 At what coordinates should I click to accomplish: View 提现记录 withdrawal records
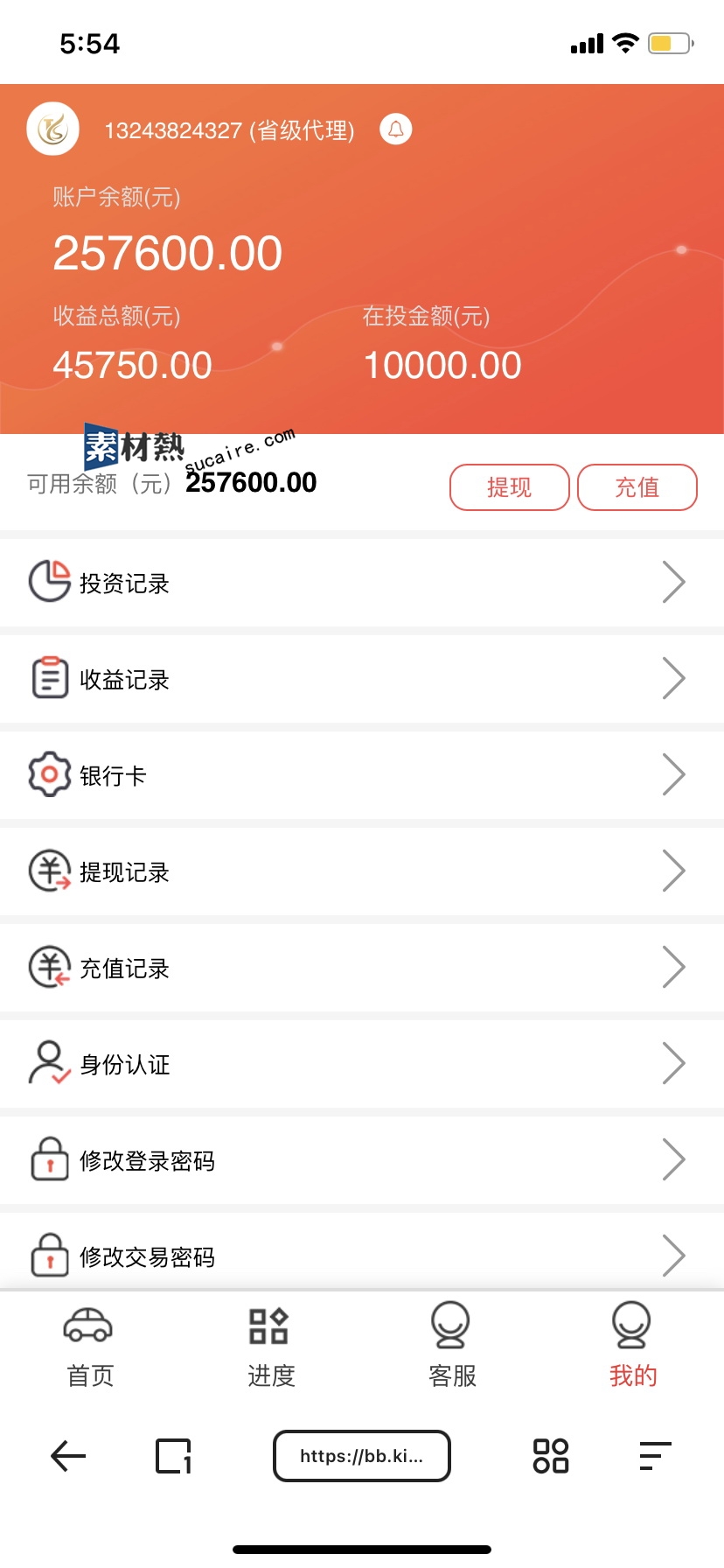[x=362, y=871]
